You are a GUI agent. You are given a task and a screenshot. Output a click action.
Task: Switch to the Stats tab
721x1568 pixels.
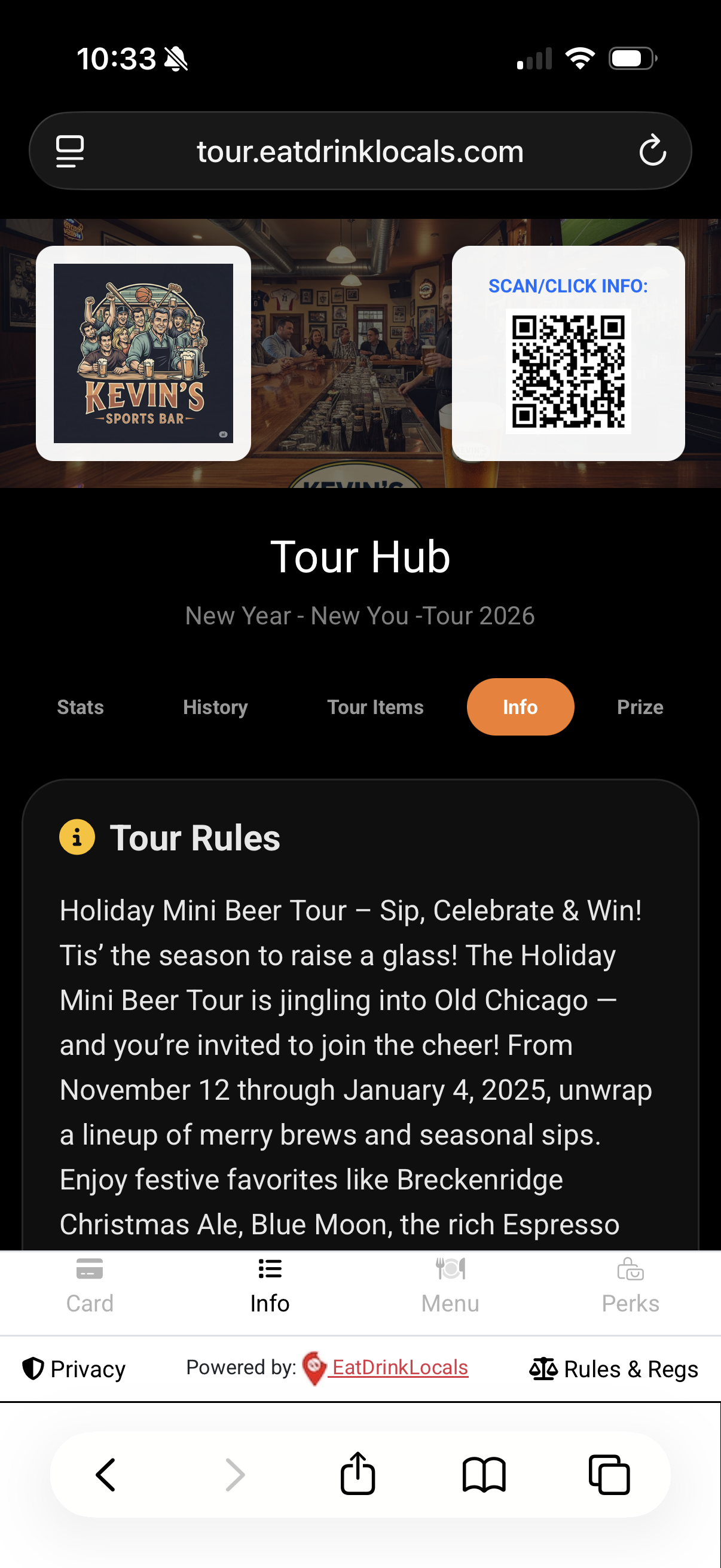click(x=80, y=707)
